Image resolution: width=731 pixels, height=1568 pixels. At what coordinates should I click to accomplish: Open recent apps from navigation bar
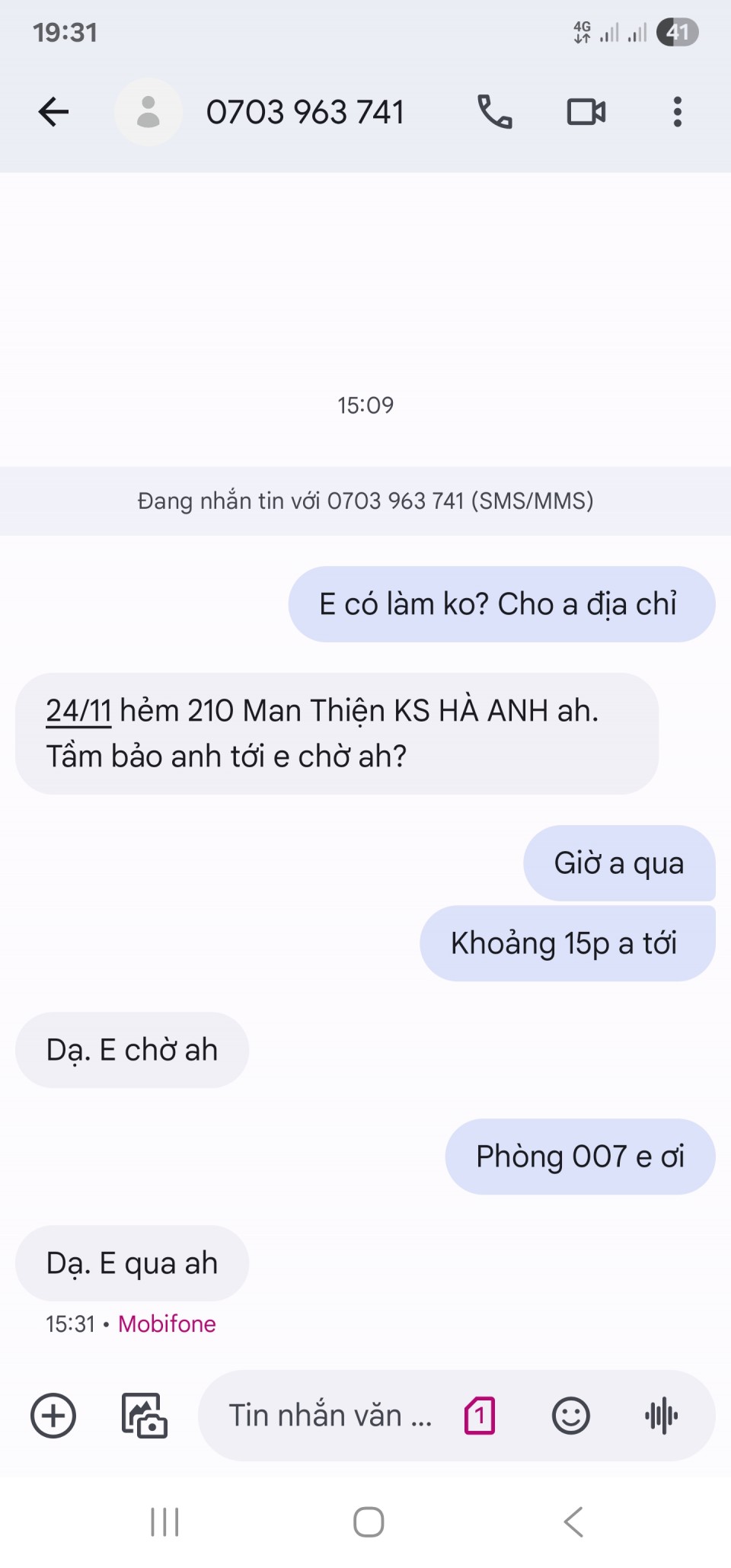tap(164, 1522)
